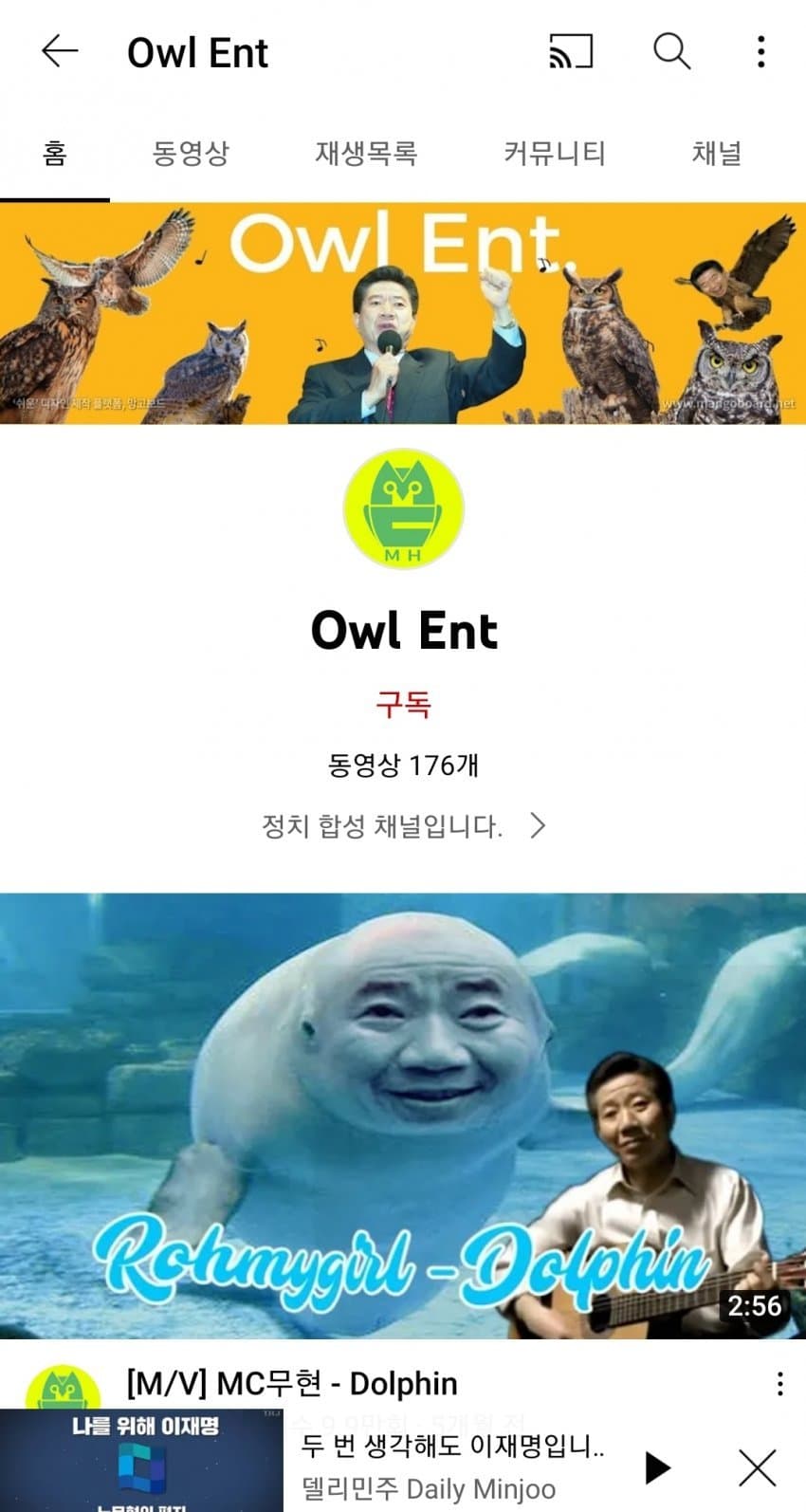Expand the channel description 정치 합성 채널입니다
Image resolution: width=806 pixels, height=1512 pixels.
click(x=403, y=826)
